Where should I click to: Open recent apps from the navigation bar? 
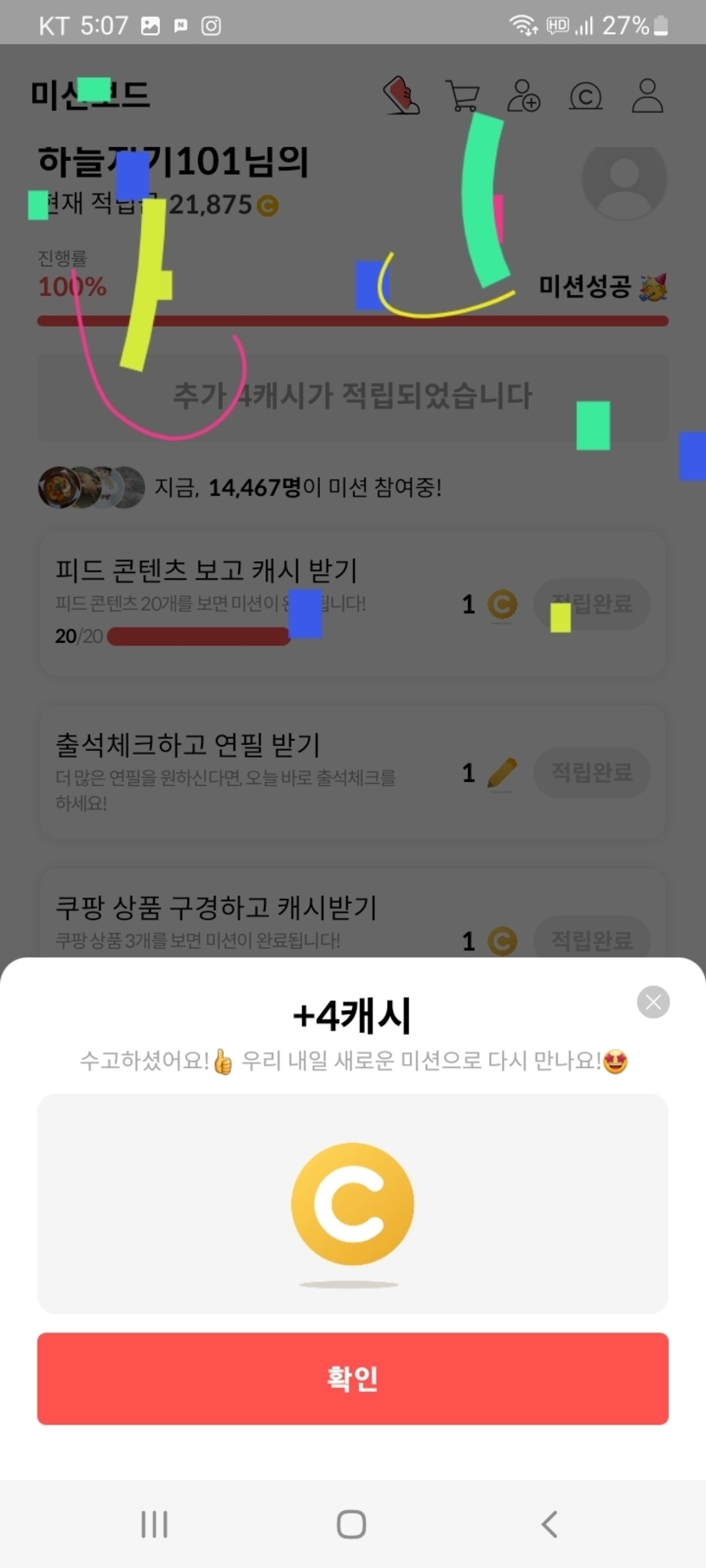(x=154, y=1525)
